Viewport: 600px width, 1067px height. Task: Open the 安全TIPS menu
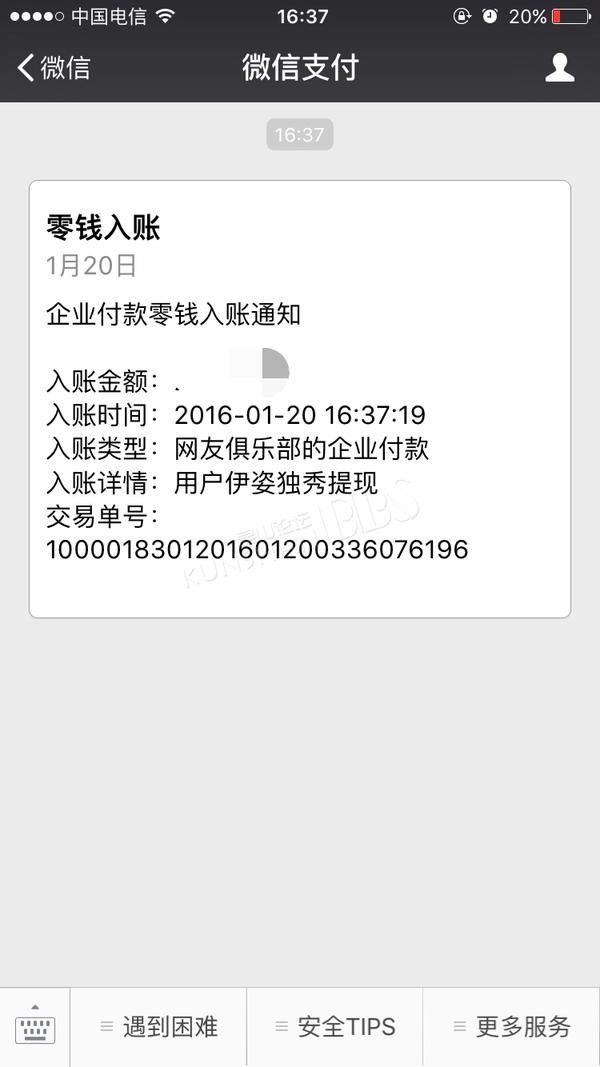coord(335,1026)
